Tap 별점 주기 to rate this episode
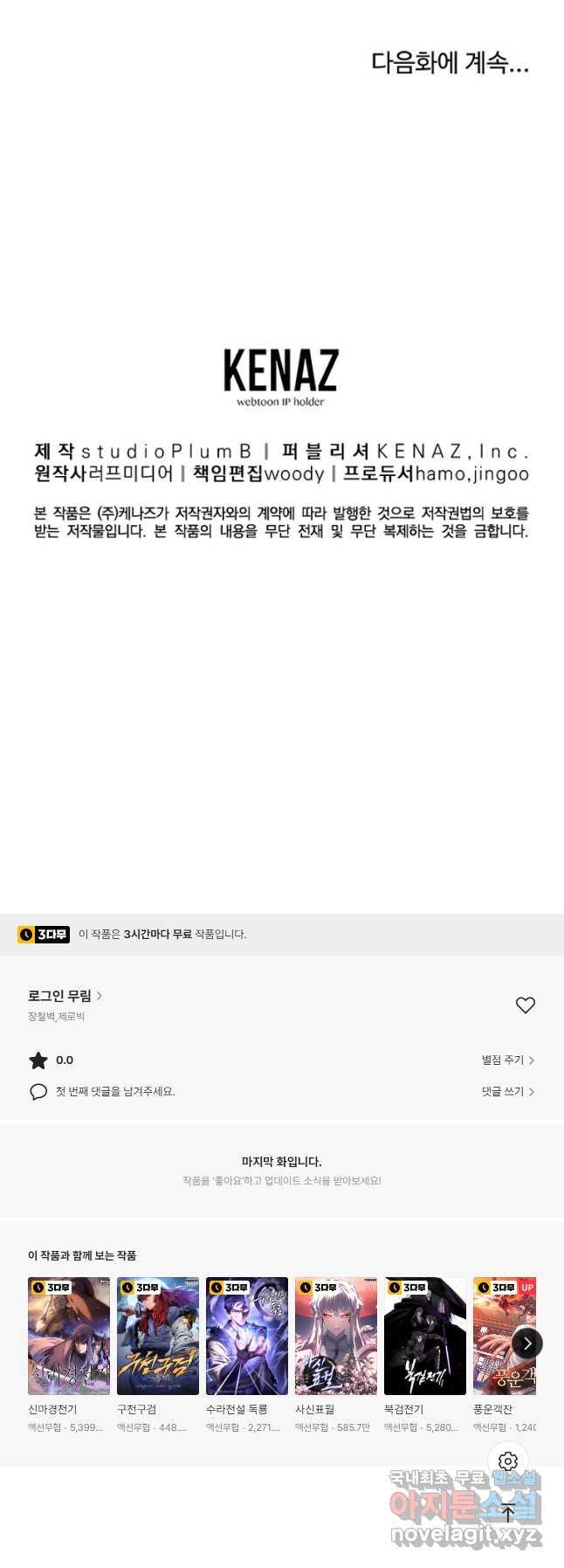The image size is (564, 1568). tap(507, 1060)
